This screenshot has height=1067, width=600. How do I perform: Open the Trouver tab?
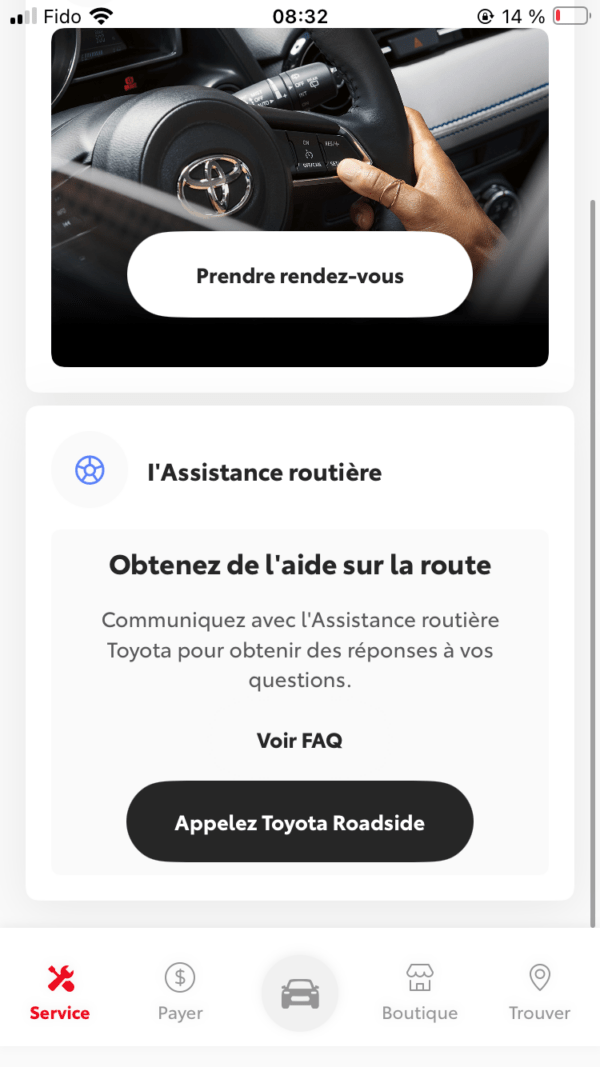pyautogui.click(x=539, y=991)
